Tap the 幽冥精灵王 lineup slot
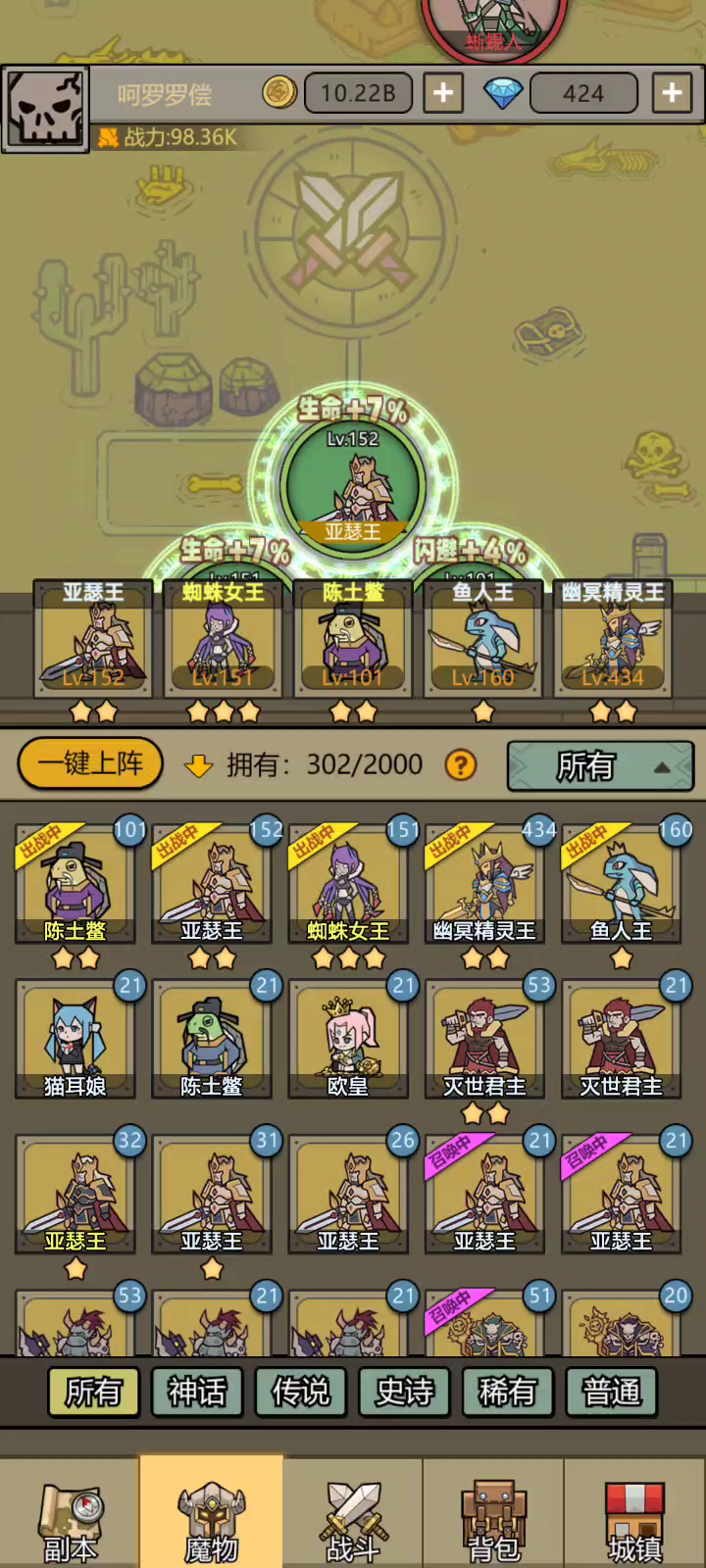 tap(613, 639)
